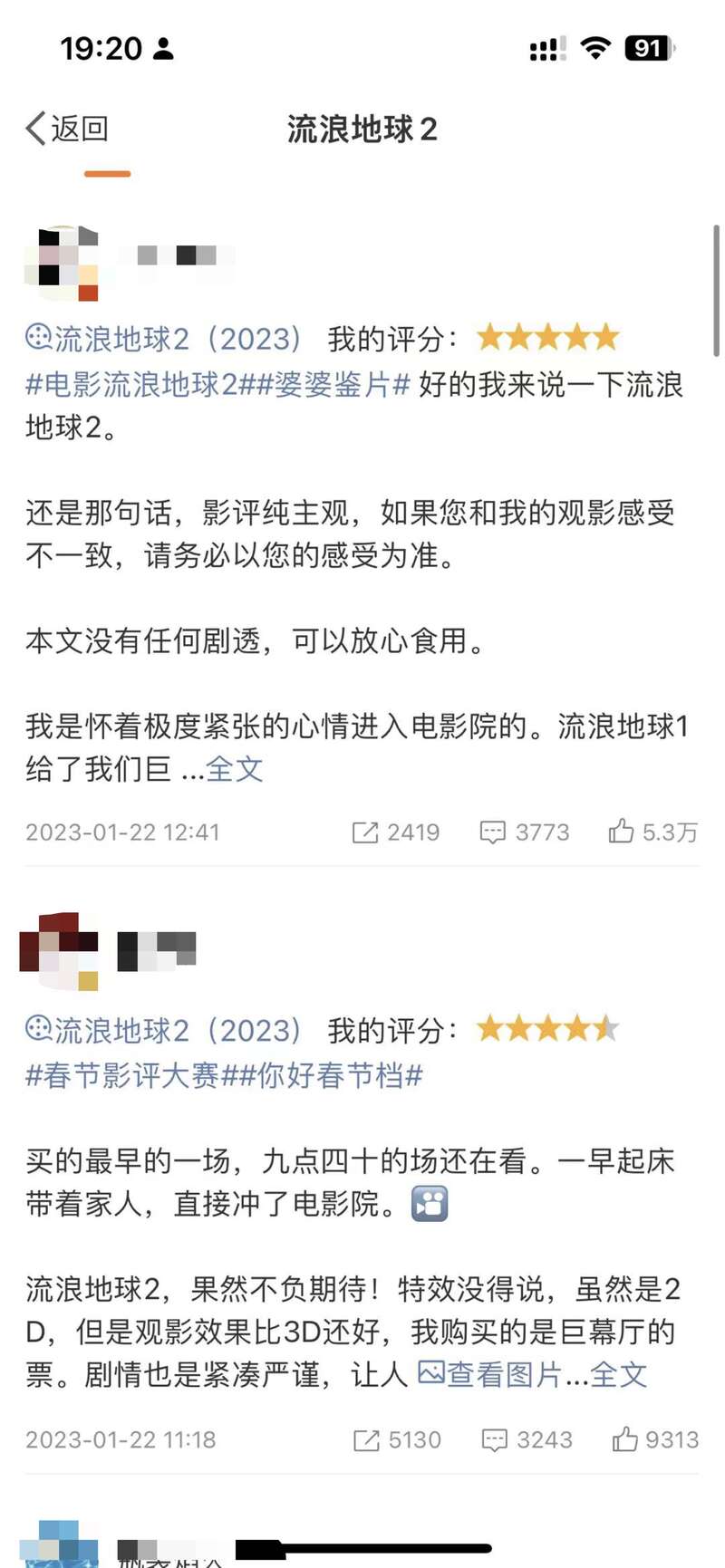View 查看图片 in second review
725x1568 pixels.
(489, 1374)
